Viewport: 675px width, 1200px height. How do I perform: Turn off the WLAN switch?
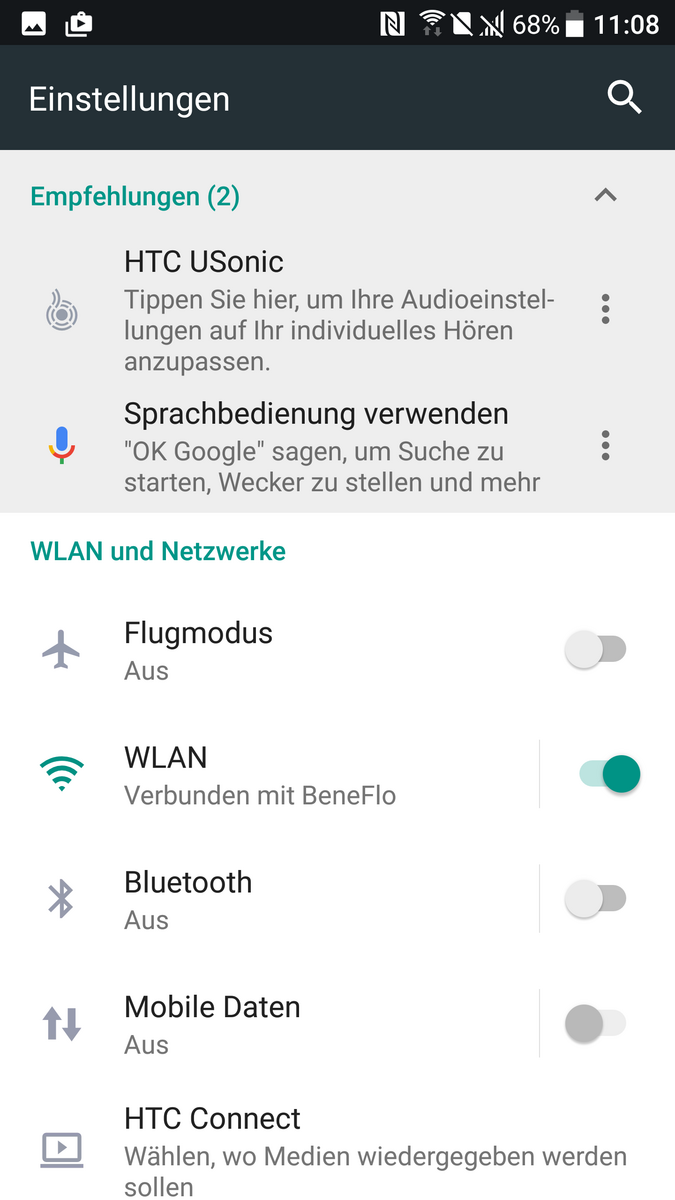coord(608,774)
